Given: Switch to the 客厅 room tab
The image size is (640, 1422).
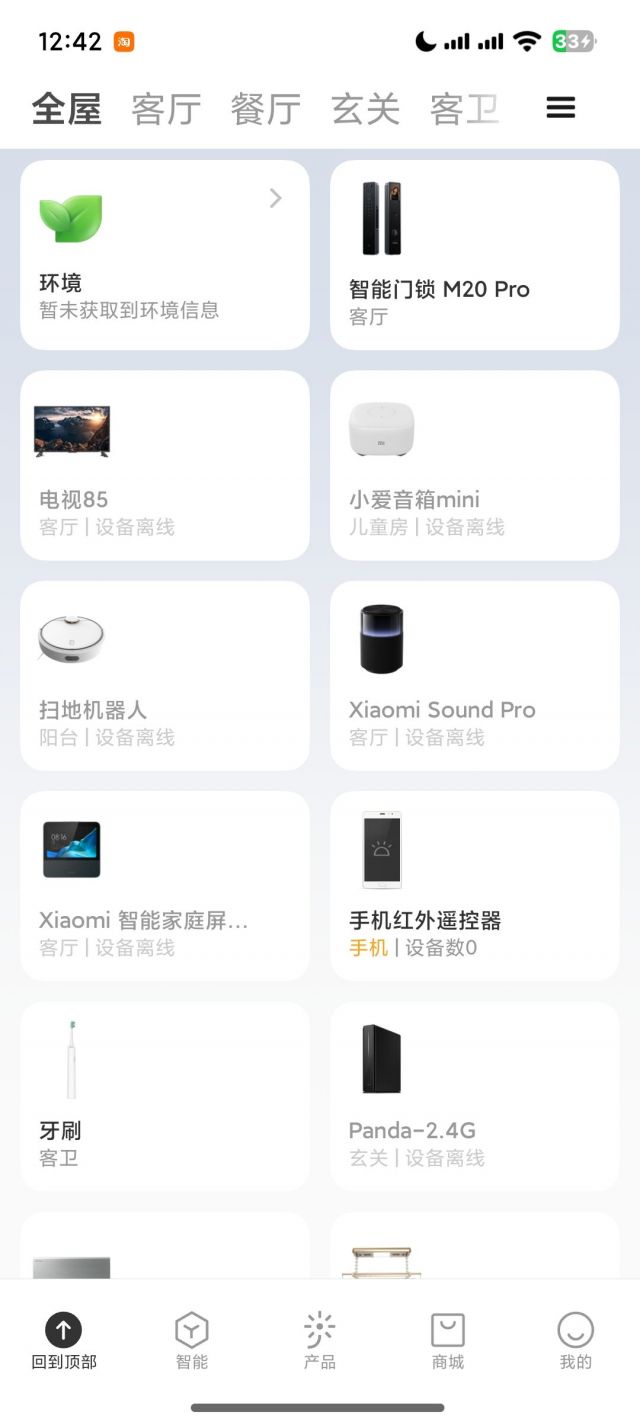Looking at the screenshot, I should coord(166,109).
